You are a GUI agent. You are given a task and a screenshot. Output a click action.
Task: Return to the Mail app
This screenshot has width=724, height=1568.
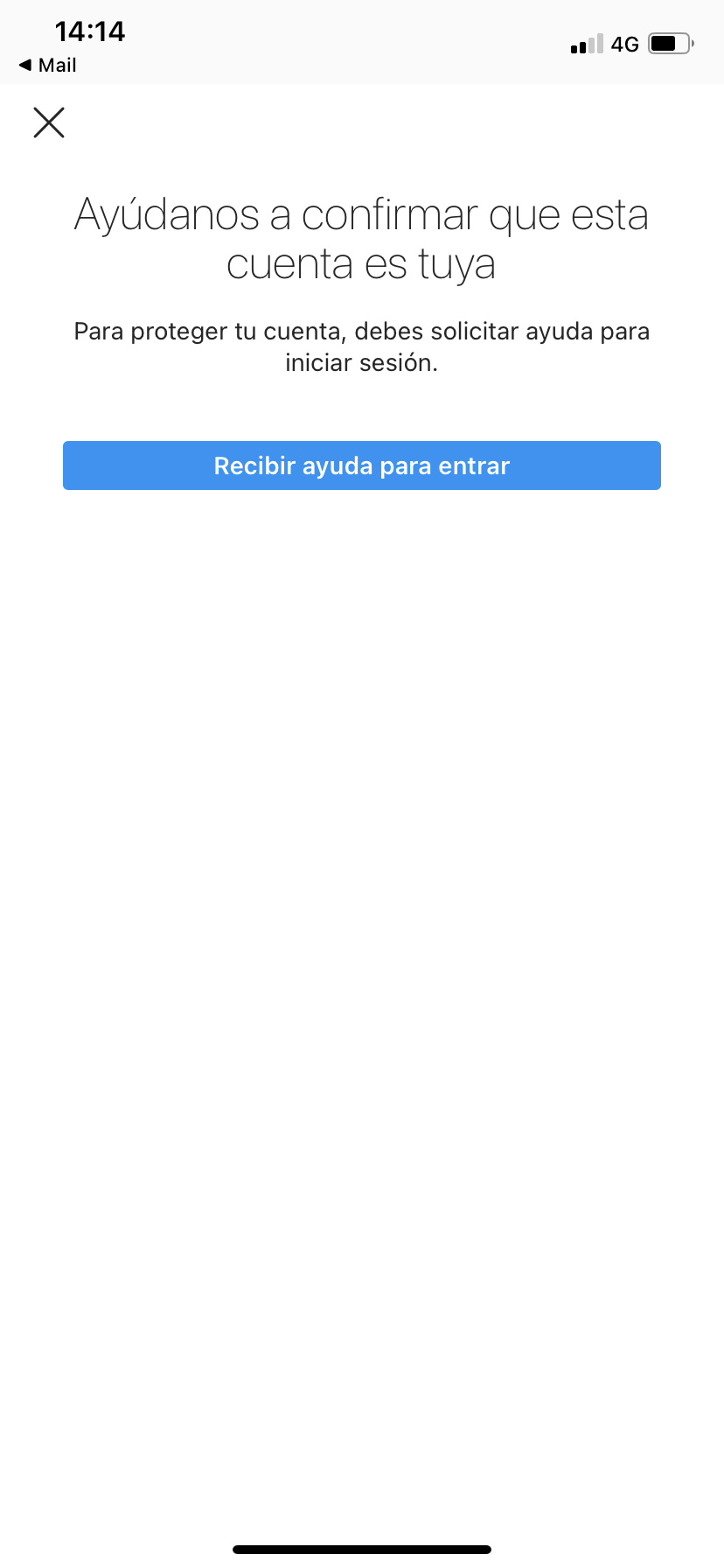(x=47, y=66)
